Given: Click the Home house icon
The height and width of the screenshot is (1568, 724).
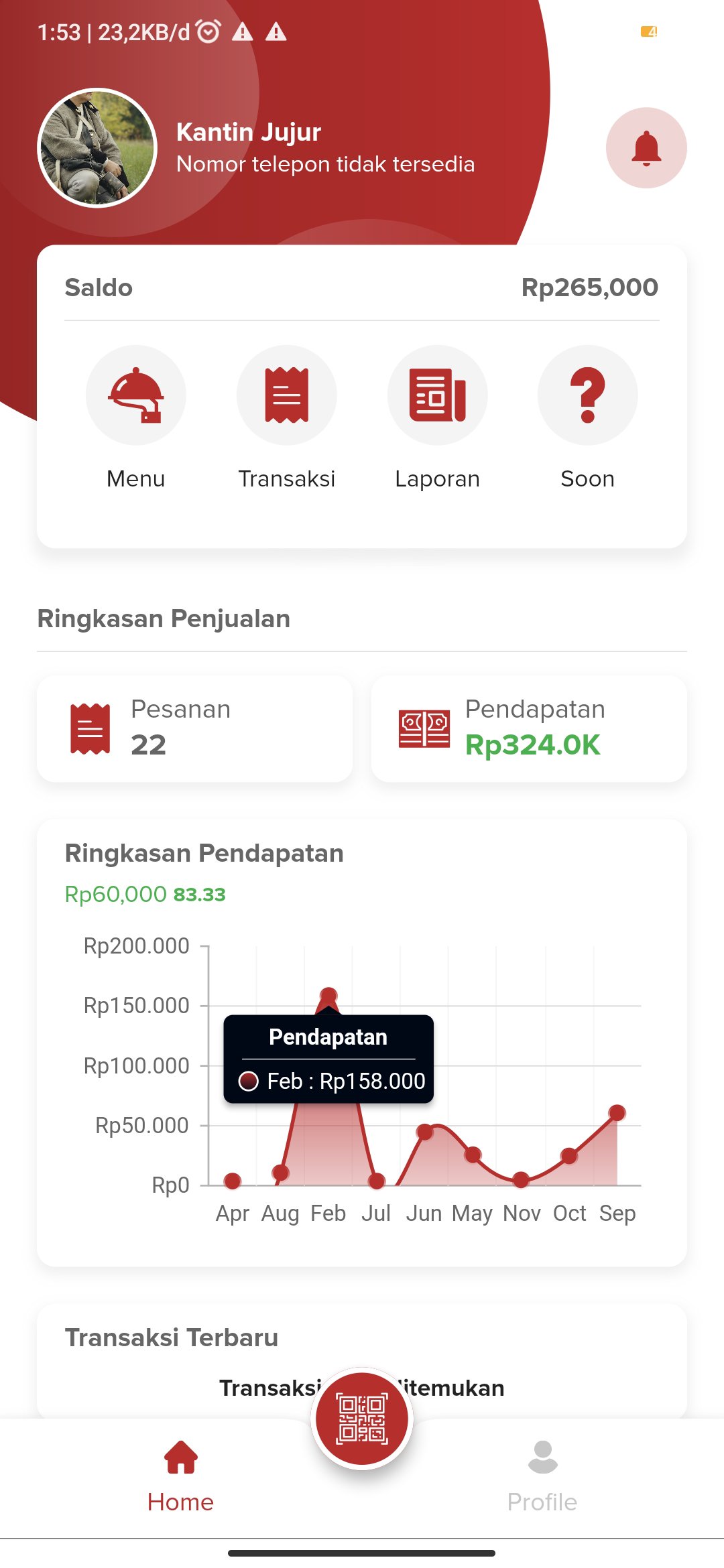Looking at the screenshot, I should 180,1454.
